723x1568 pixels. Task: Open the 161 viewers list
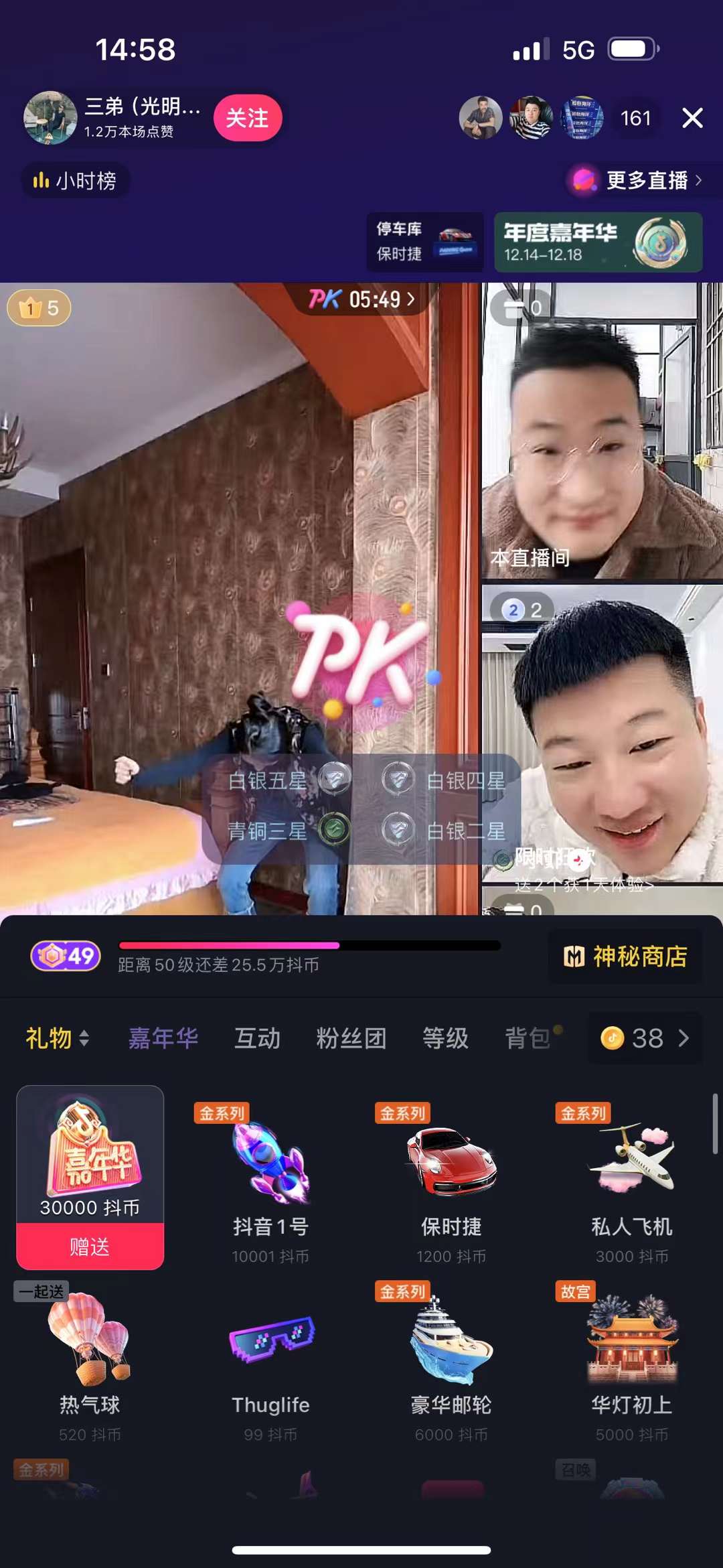635,119
